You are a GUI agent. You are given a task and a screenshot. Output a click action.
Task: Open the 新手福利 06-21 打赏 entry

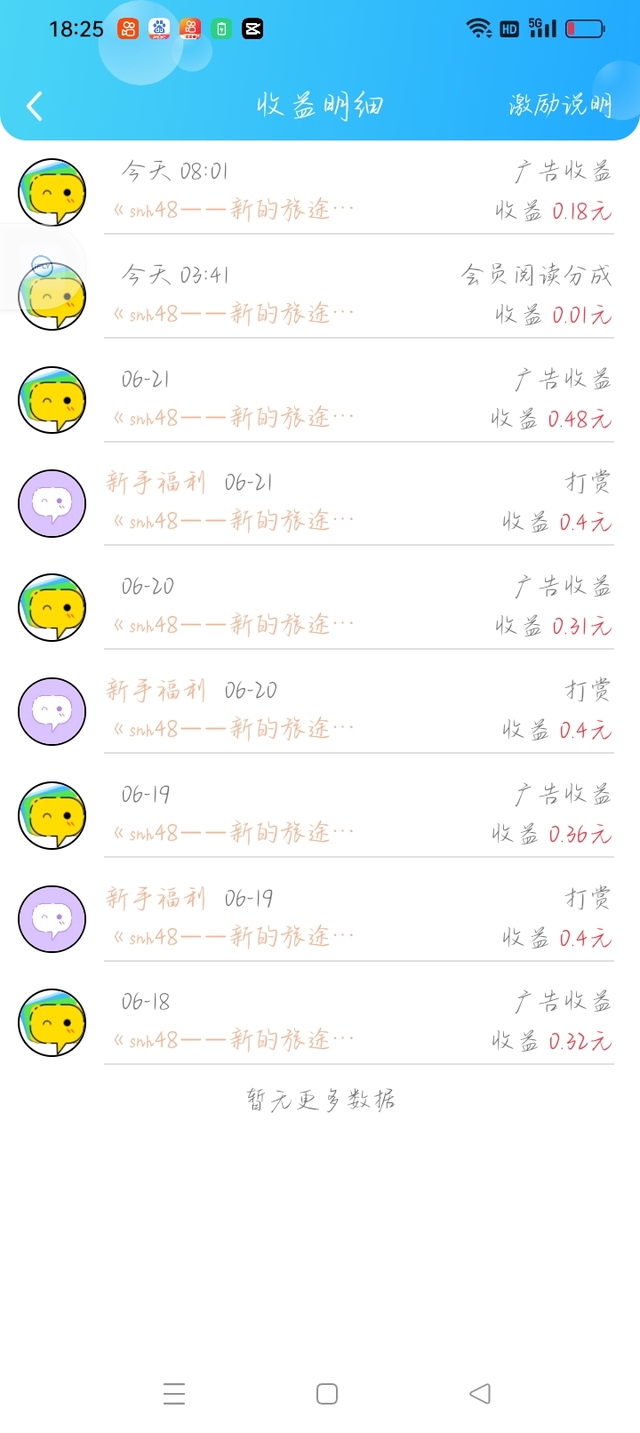tap(320, 502)
